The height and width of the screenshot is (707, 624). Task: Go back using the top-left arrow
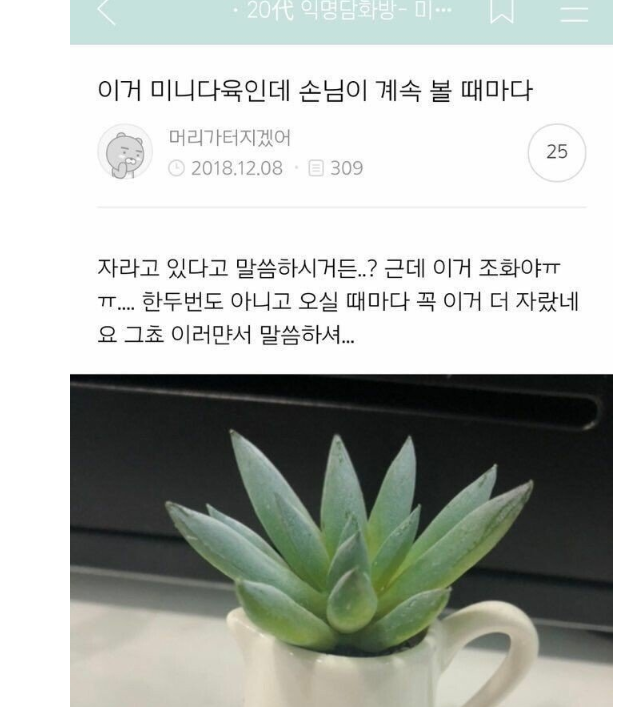tap(105, 16)
